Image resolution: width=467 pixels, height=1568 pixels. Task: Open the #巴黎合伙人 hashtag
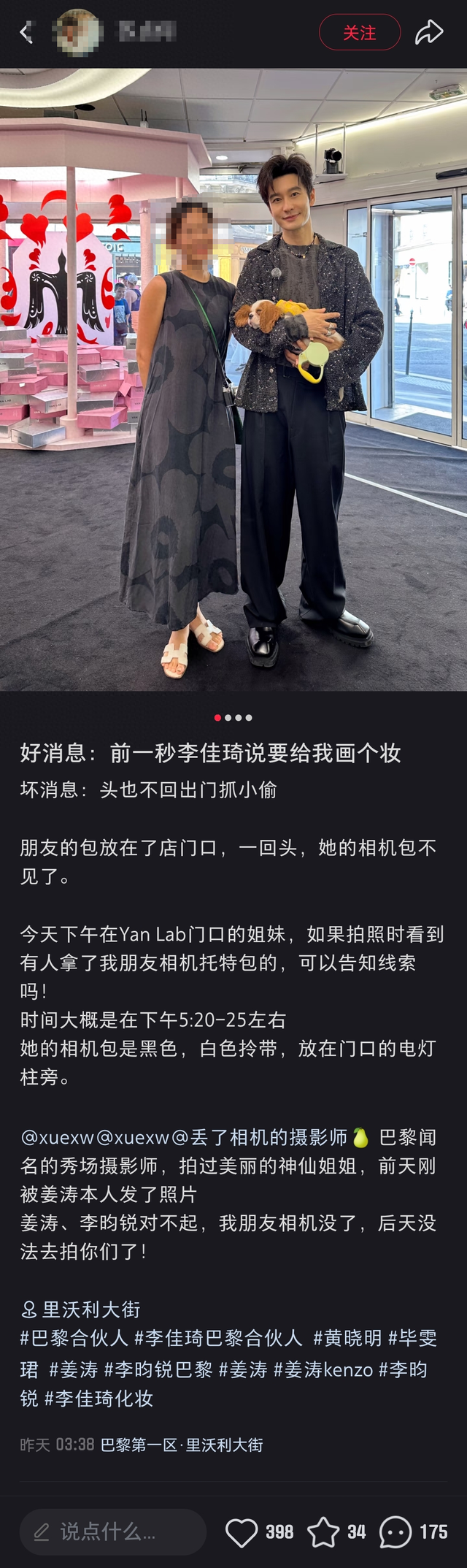point(74,1338)
